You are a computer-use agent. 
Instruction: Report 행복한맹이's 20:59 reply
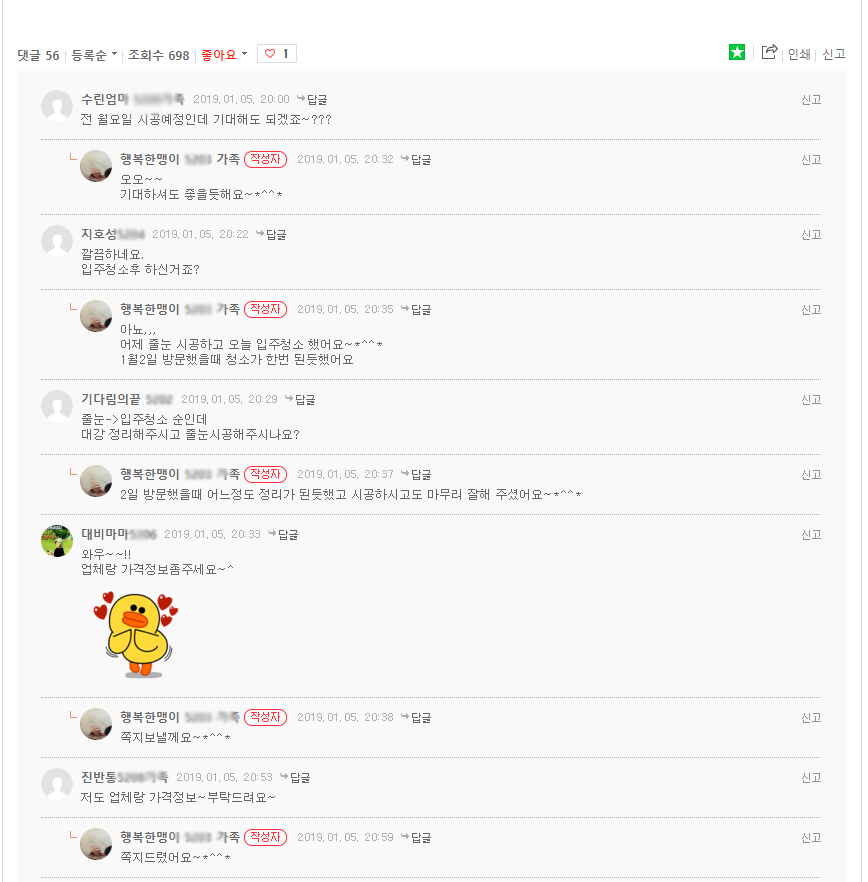click(x=811, y=837)
